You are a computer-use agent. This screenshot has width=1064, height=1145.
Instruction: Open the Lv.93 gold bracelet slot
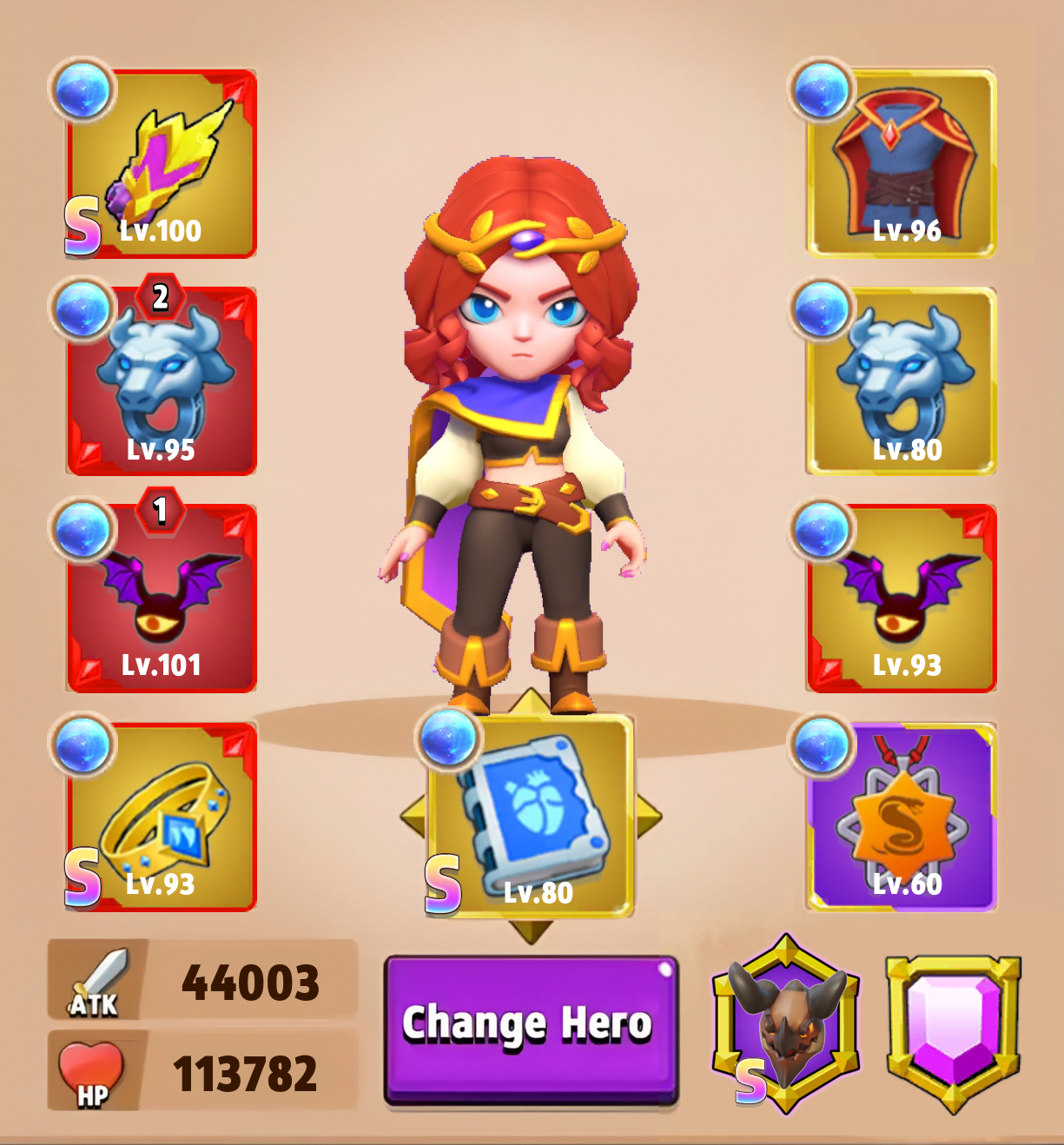coord(162,818)
